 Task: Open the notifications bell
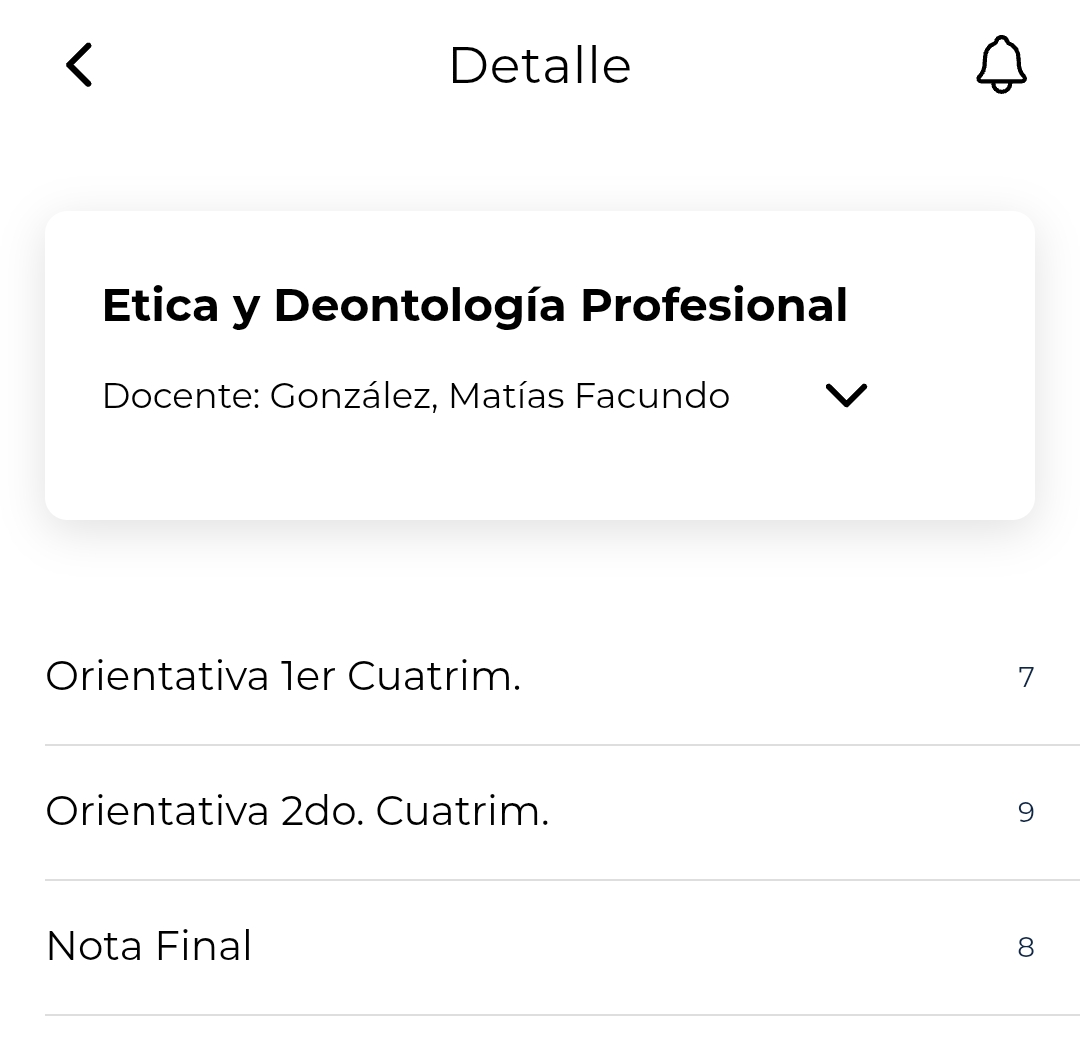coord(1001,65)
